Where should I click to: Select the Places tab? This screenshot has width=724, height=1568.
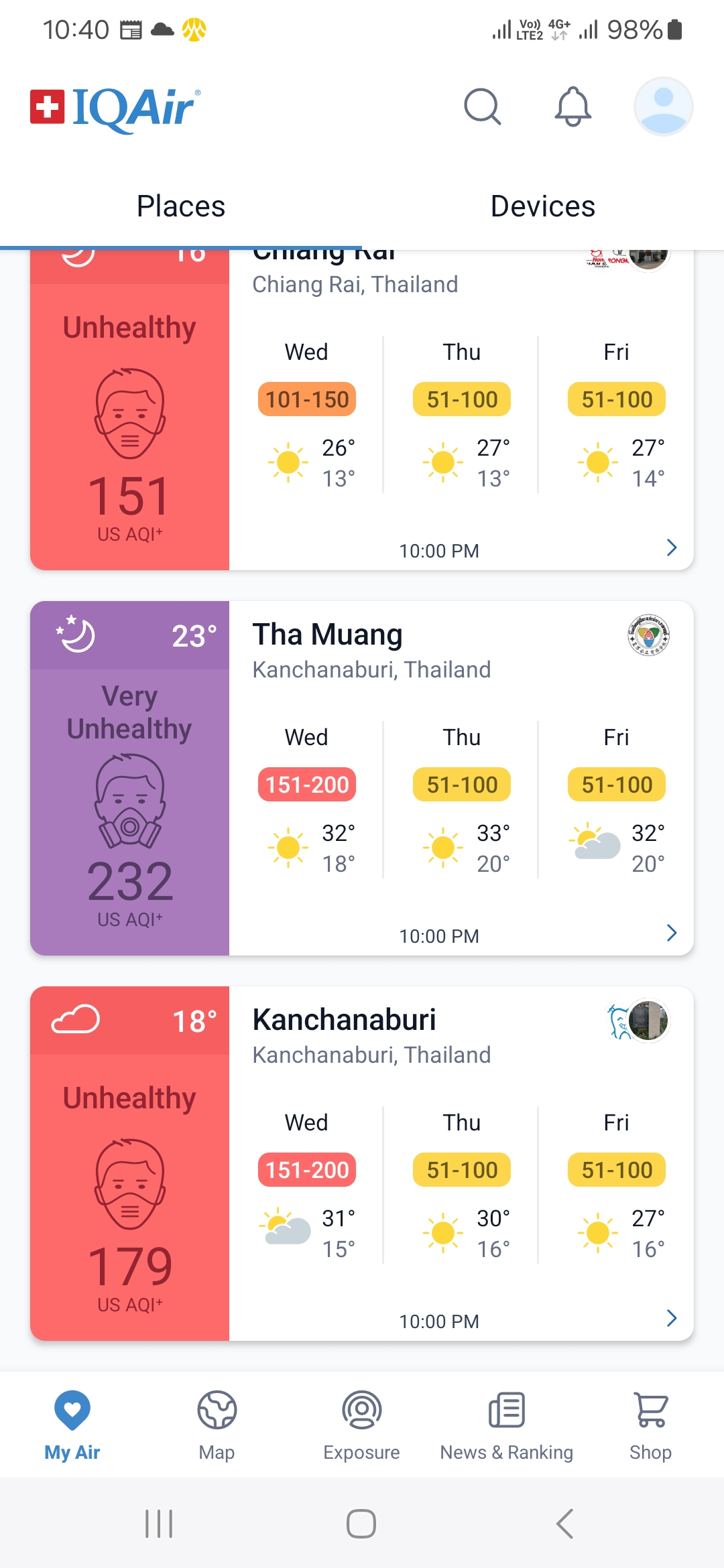click(181, 206)
